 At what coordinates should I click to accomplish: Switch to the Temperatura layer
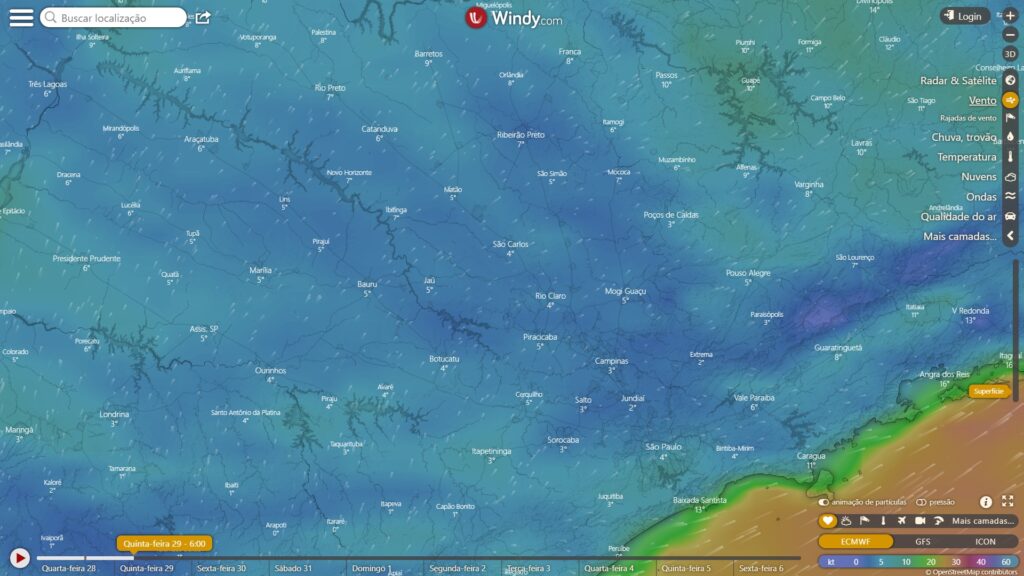pos(966,157)
